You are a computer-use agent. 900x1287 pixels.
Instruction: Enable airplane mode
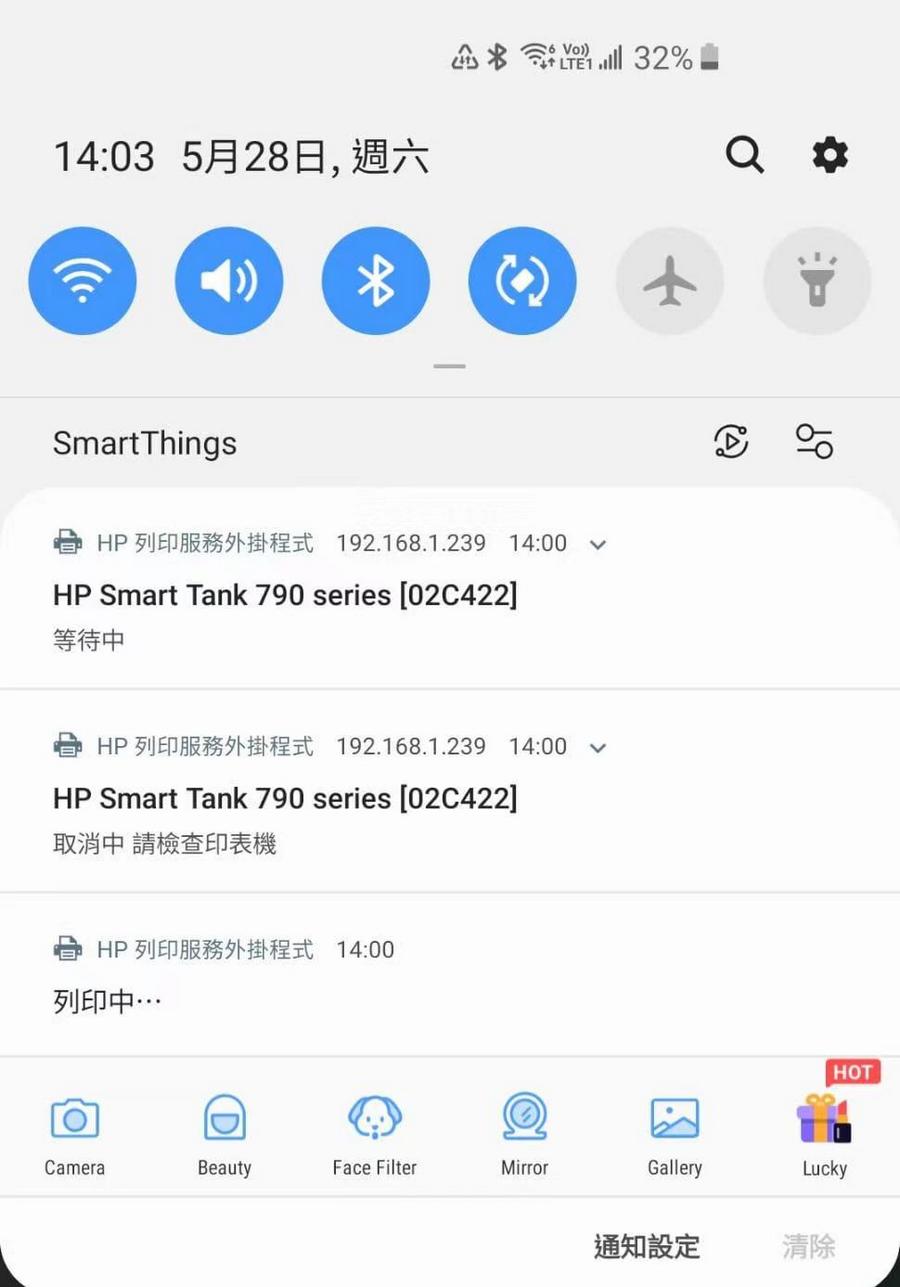point(669,281)
